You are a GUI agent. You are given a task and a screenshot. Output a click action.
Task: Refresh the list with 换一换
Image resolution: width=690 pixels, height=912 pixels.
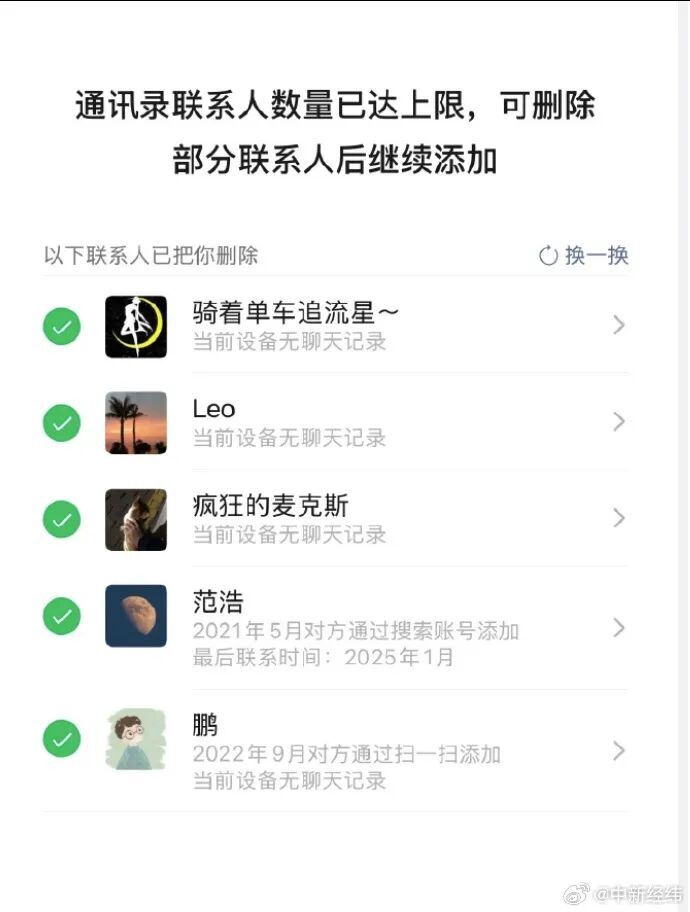pos(584,255)
